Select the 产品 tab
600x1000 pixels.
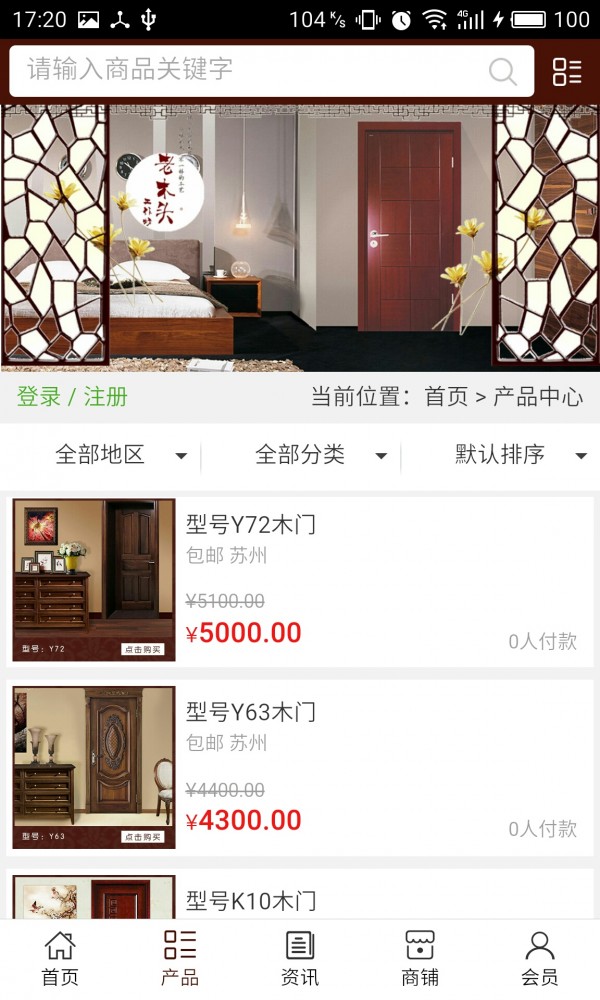click(x=180, y=958)
